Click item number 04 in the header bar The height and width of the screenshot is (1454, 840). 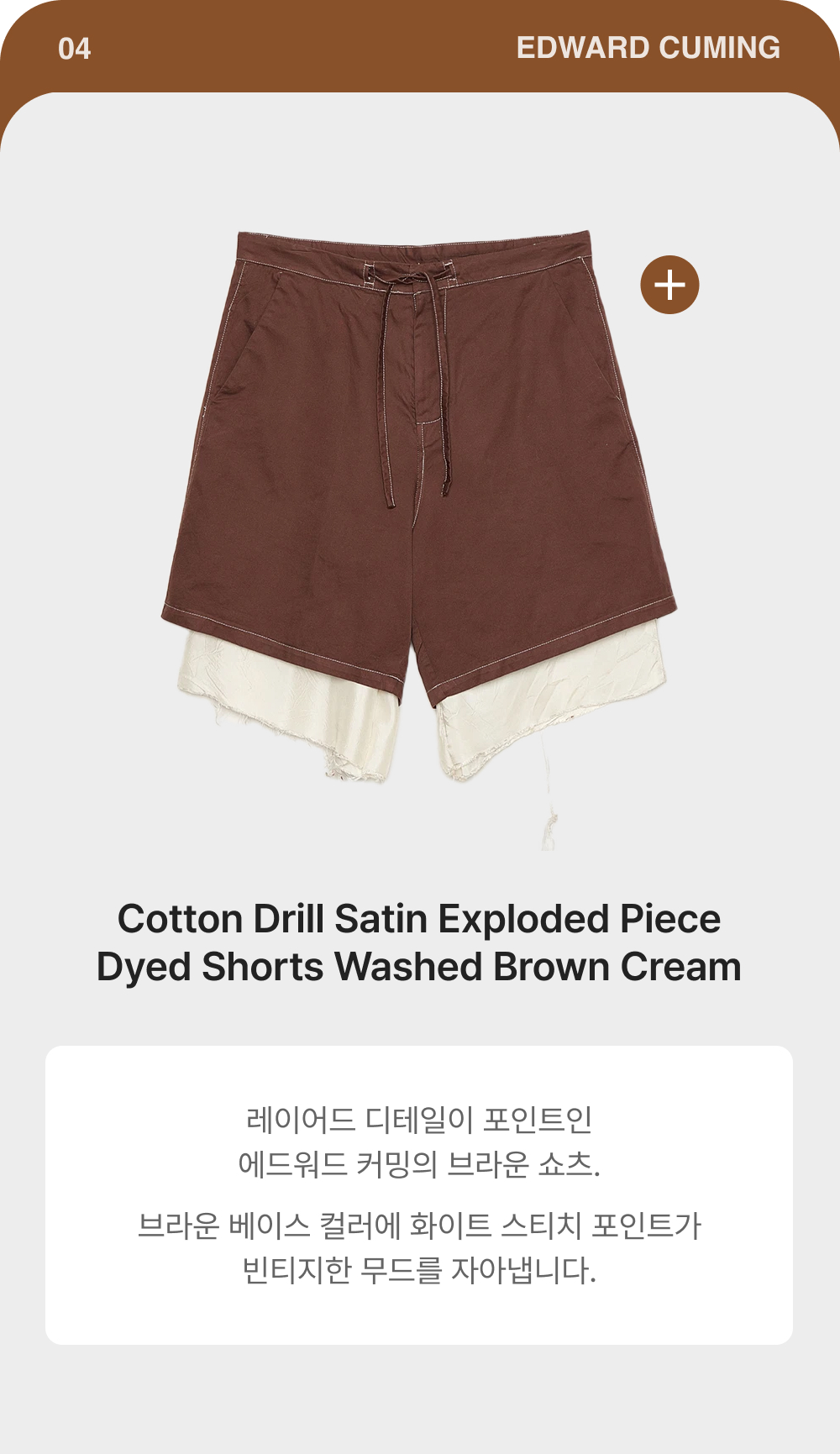pyautogui.click(x=74, y=48)
